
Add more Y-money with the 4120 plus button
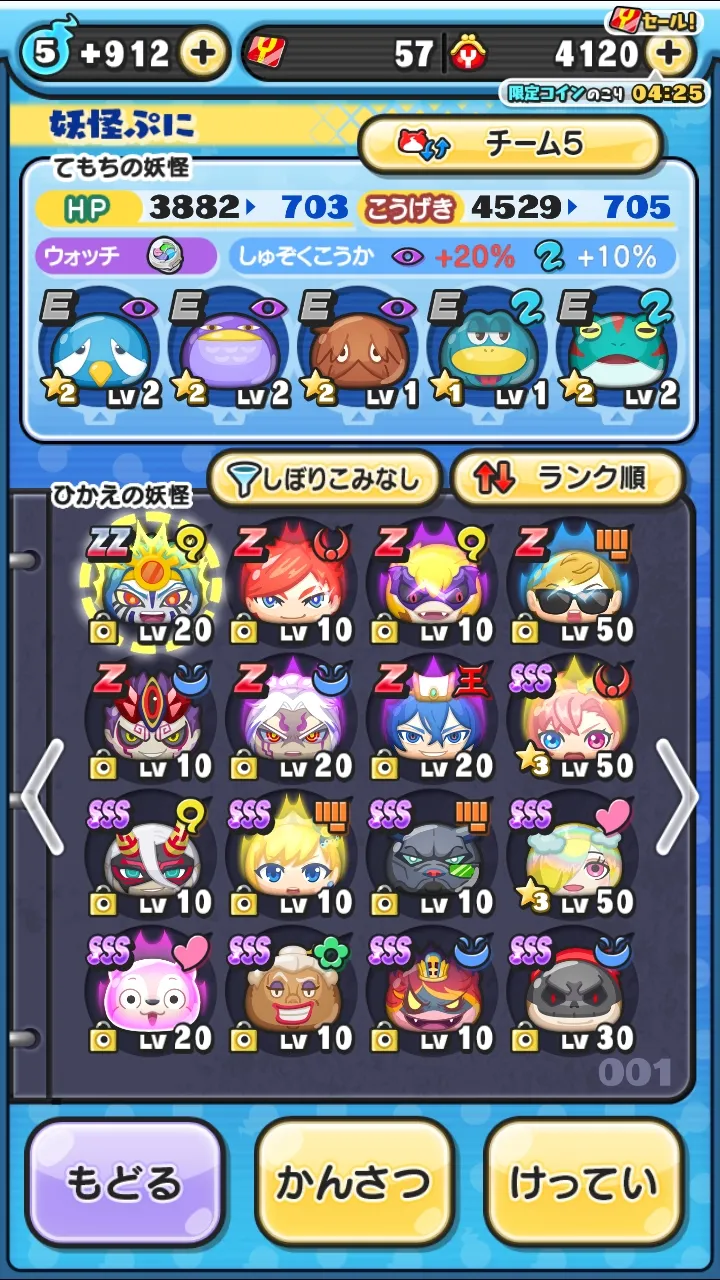[x=670, y=53]
